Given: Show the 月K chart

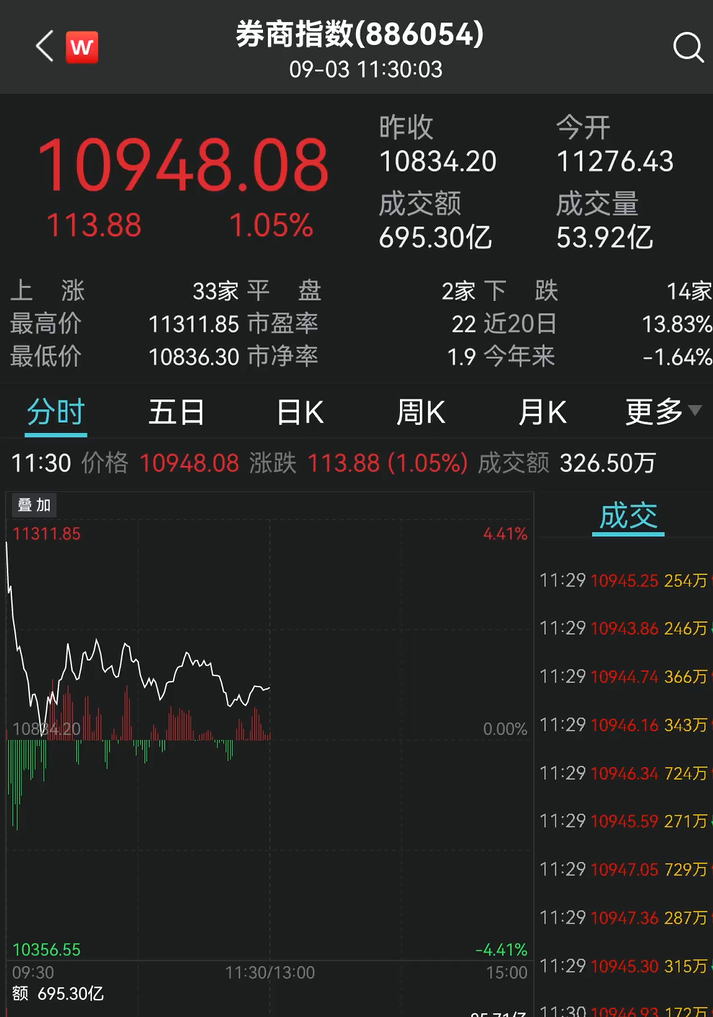Looking at the screenshot, I should 542,412.
